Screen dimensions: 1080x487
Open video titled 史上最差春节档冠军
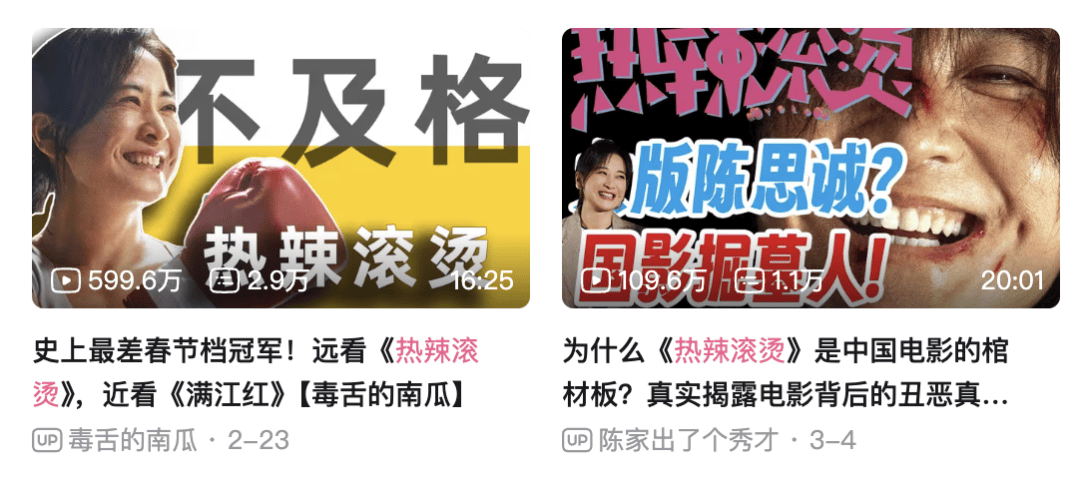pyautogui.click(x=255, y=373)
